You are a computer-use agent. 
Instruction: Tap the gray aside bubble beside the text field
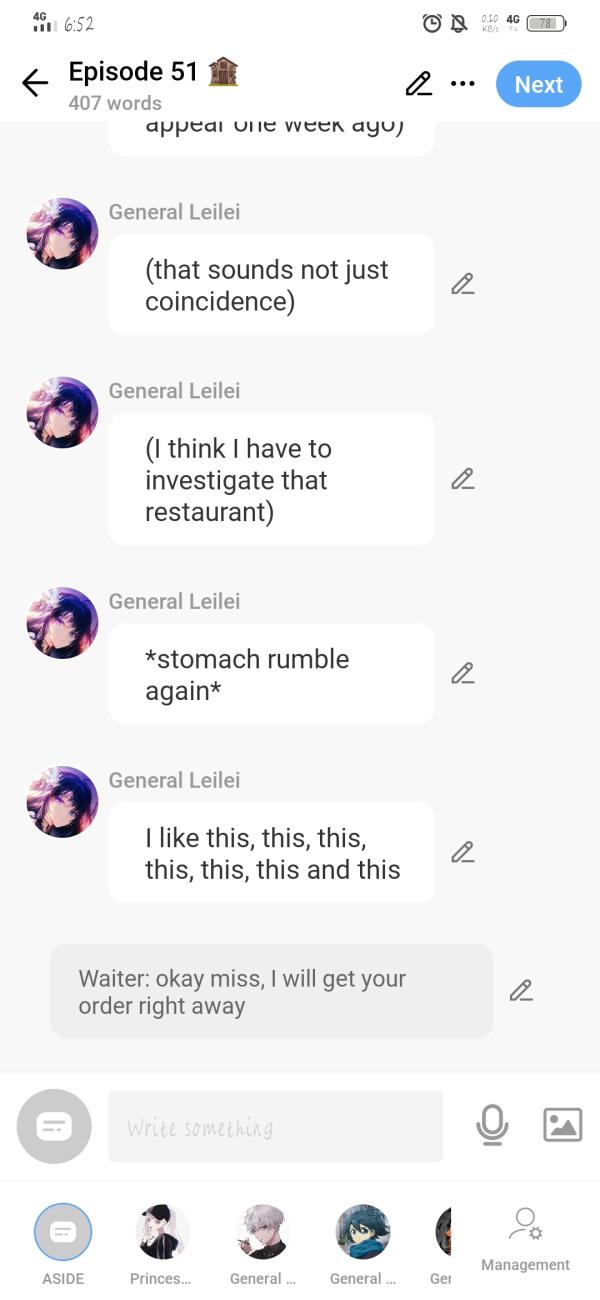pos(54,1126)
